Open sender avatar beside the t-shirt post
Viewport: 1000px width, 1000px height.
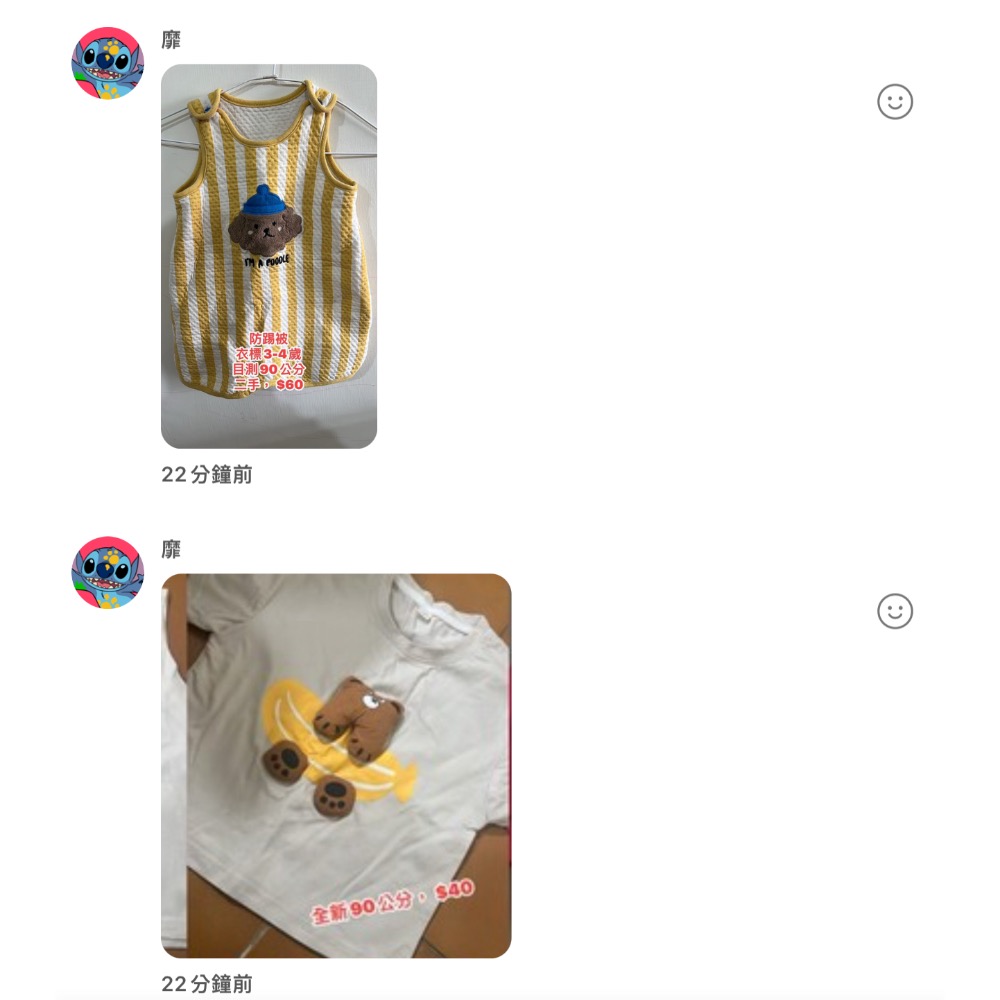108,573
